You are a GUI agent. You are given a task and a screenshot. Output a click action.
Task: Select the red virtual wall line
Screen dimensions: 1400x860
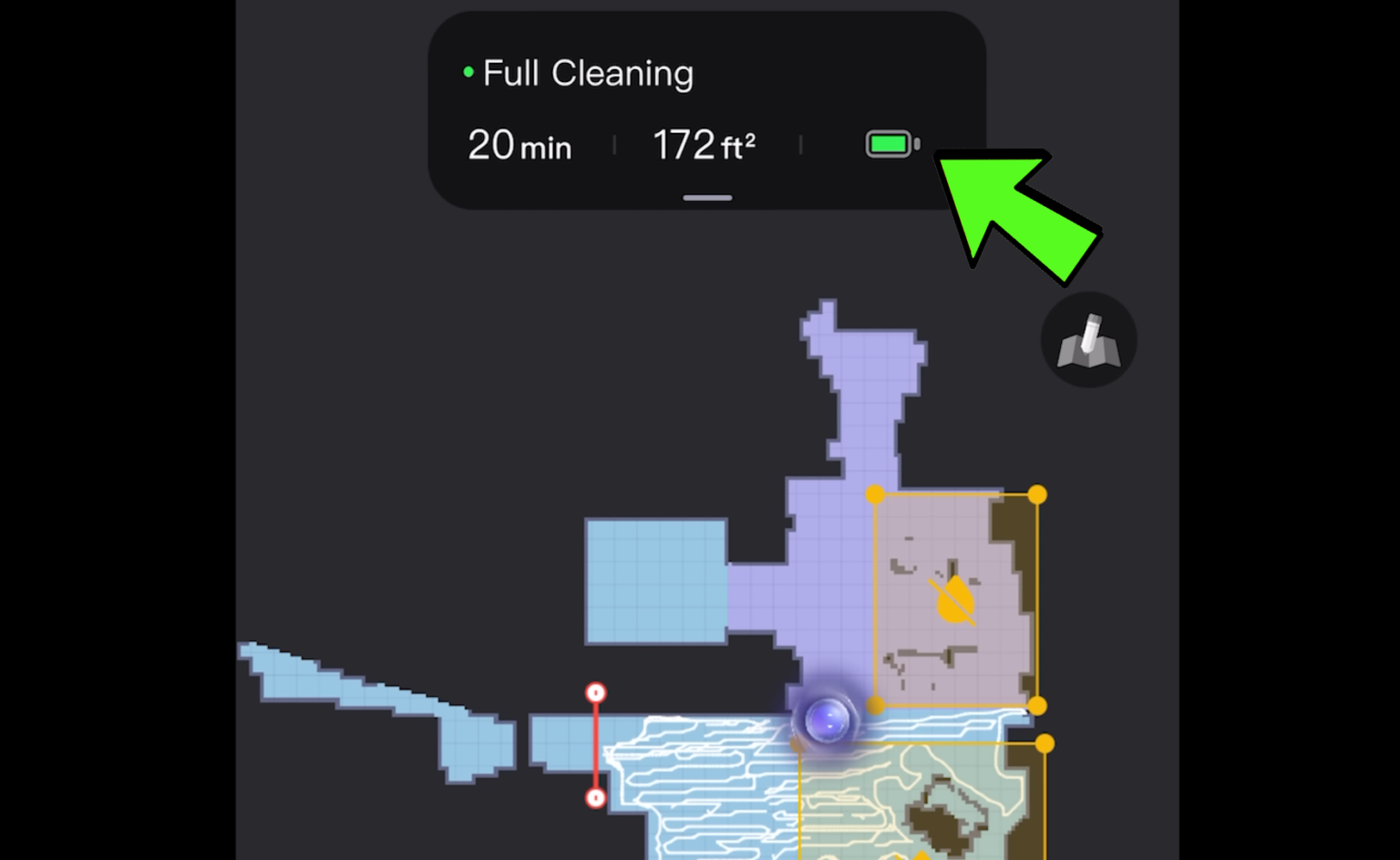point(596,745)
